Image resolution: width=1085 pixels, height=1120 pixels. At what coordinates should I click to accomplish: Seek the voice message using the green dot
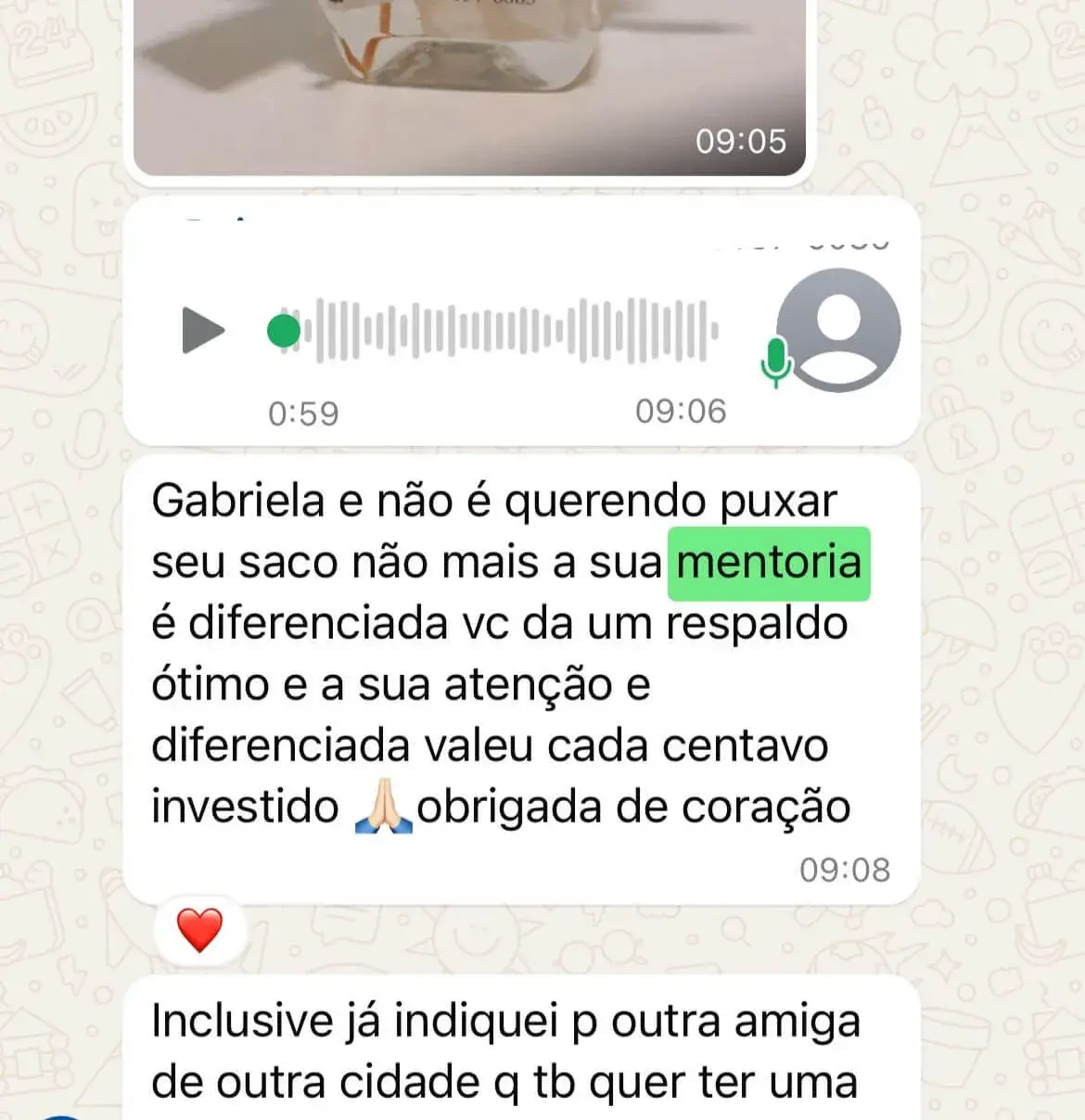point(284,331)
